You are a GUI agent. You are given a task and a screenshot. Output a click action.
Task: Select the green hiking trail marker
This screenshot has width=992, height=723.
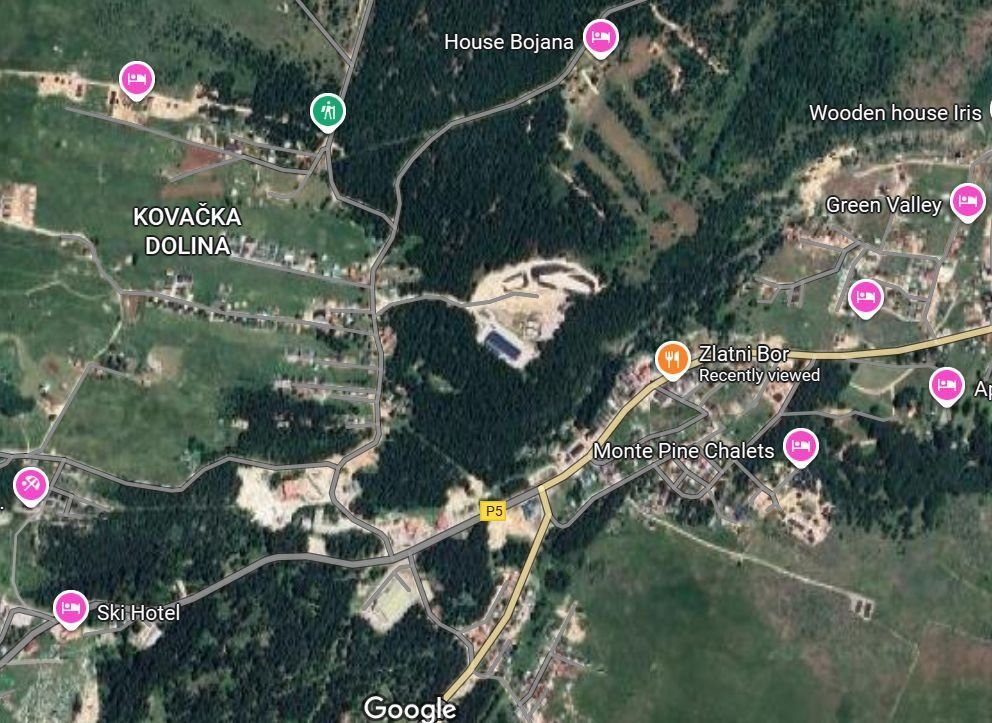pos(327,110)
